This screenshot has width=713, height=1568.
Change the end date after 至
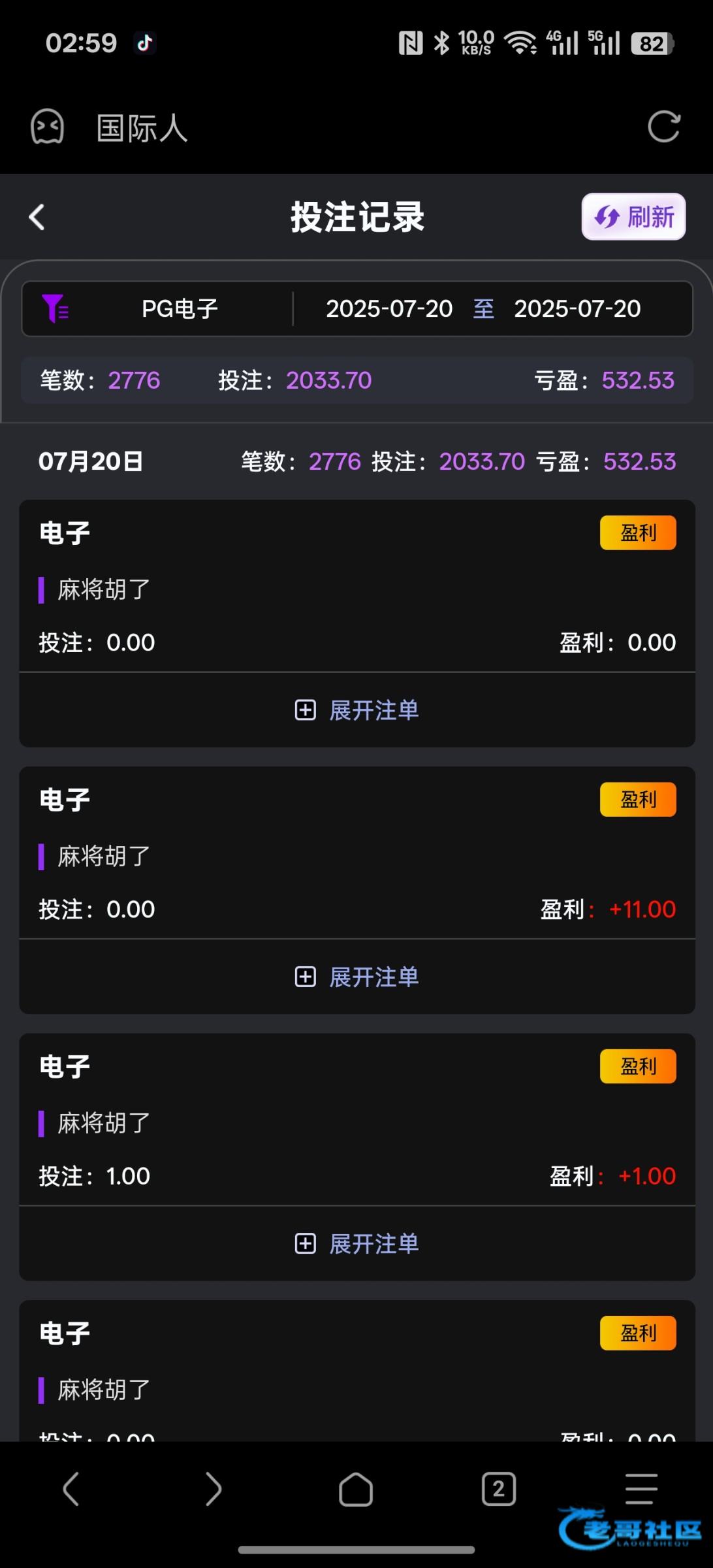577,309
